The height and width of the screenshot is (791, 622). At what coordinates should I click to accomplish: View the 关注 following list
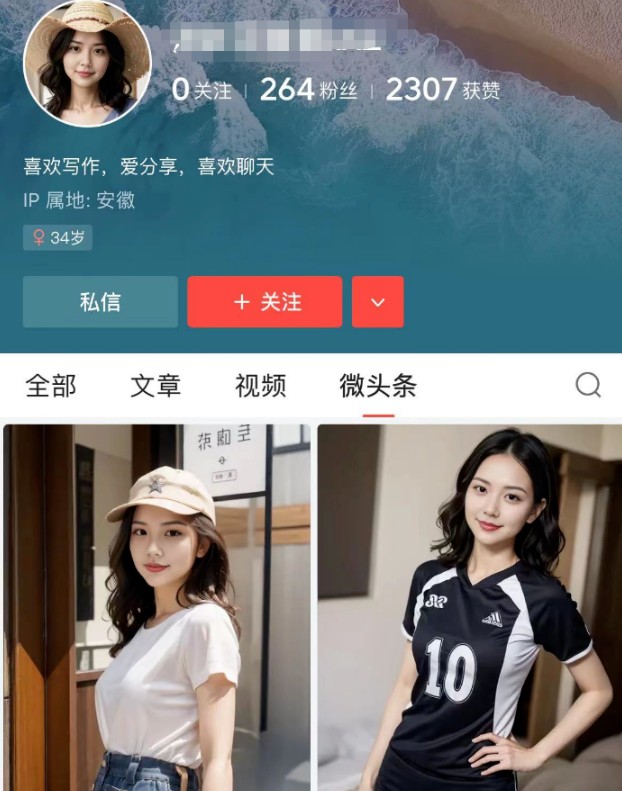(x=201, y=90)
